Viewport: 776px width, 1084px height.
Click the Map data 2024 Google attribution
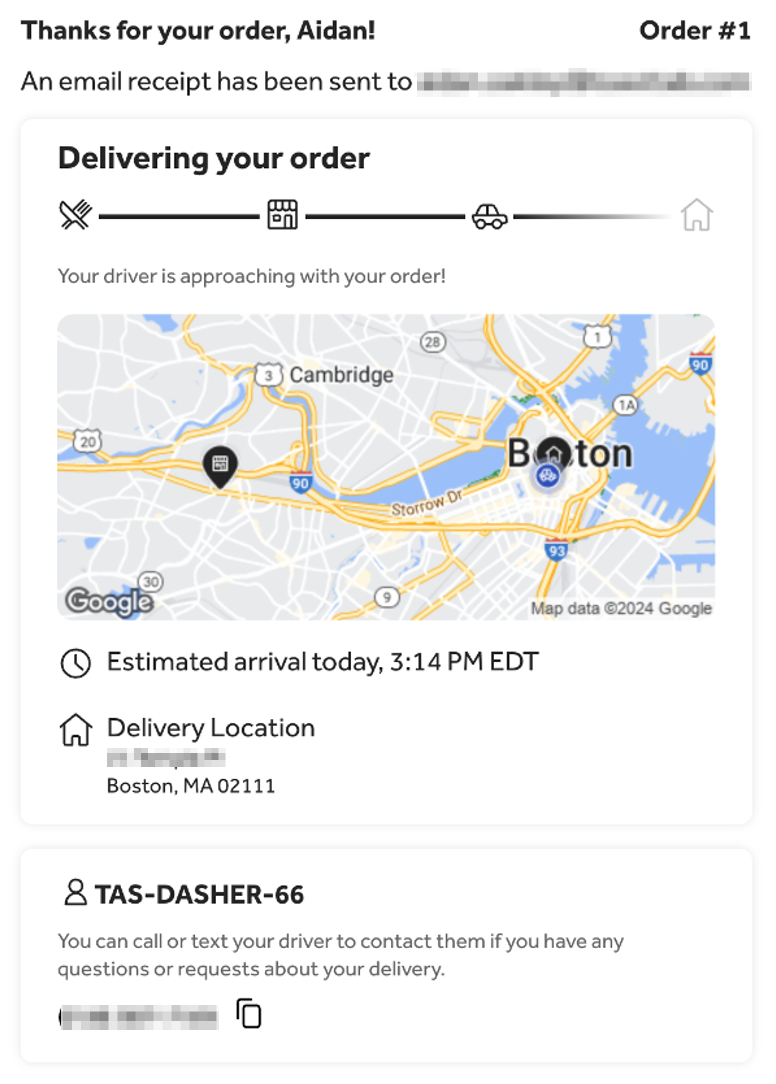[623, 607]
